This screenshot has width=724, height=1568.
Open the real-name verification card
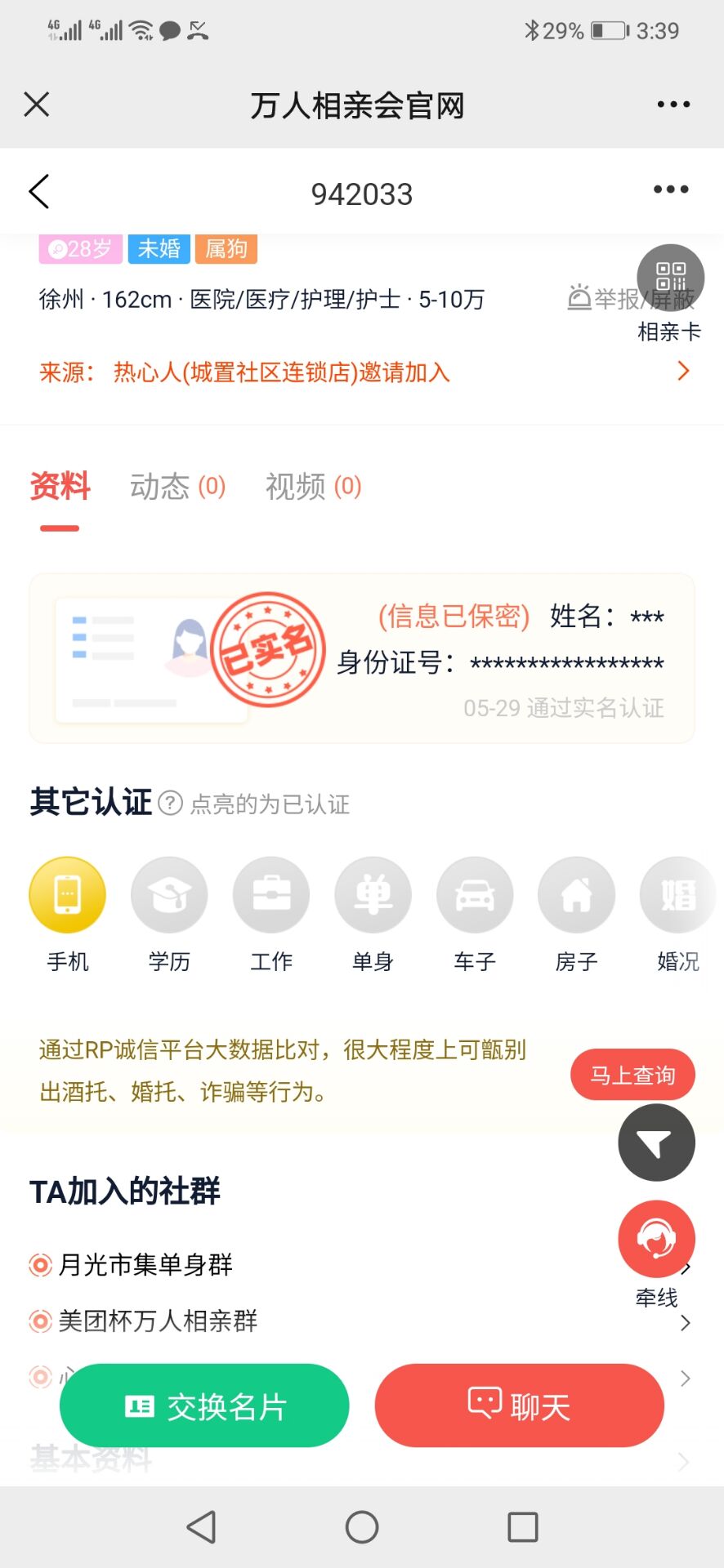coord(362,659)
